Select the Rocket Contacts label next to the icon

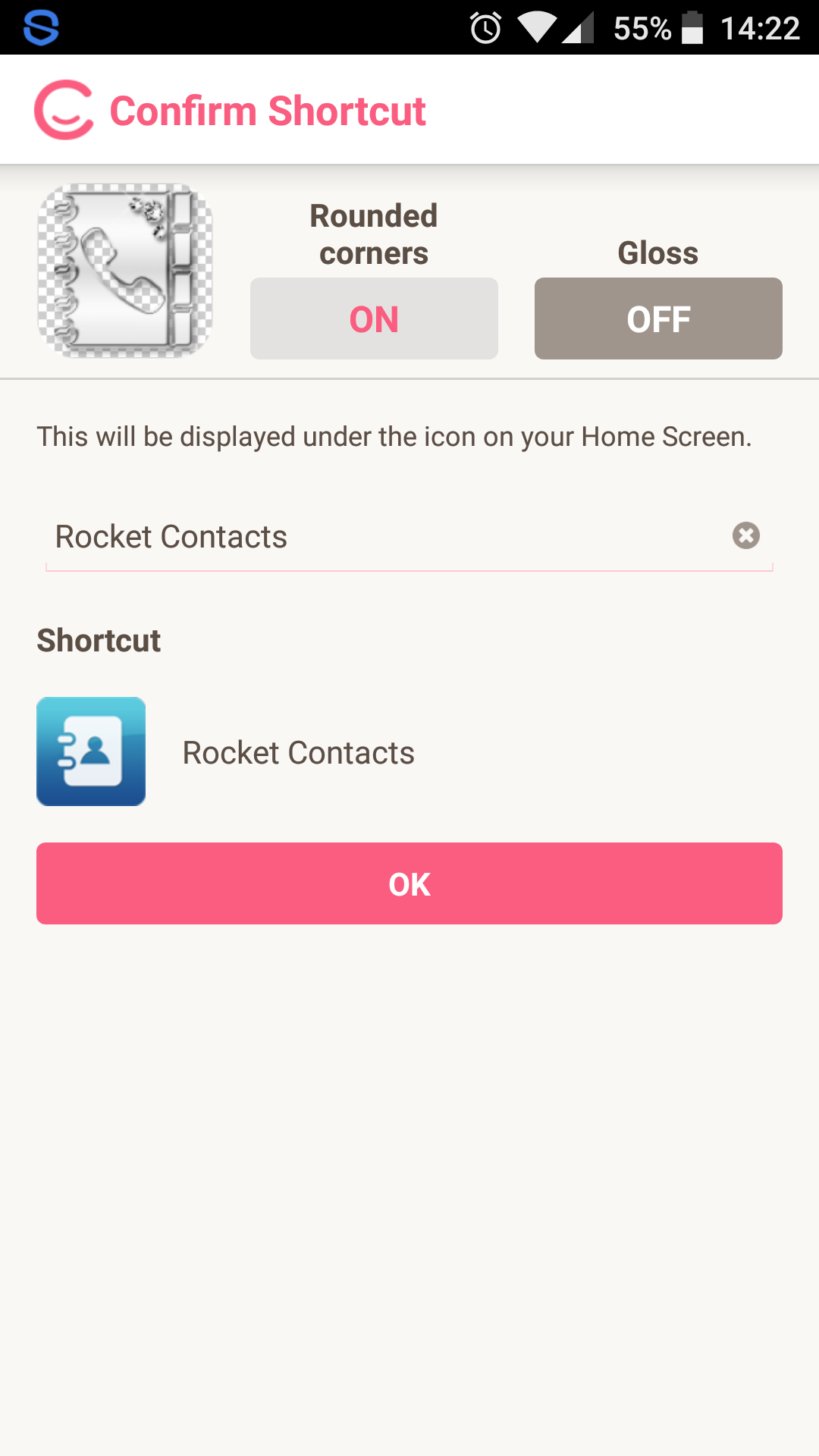click(x=297, y=752)
